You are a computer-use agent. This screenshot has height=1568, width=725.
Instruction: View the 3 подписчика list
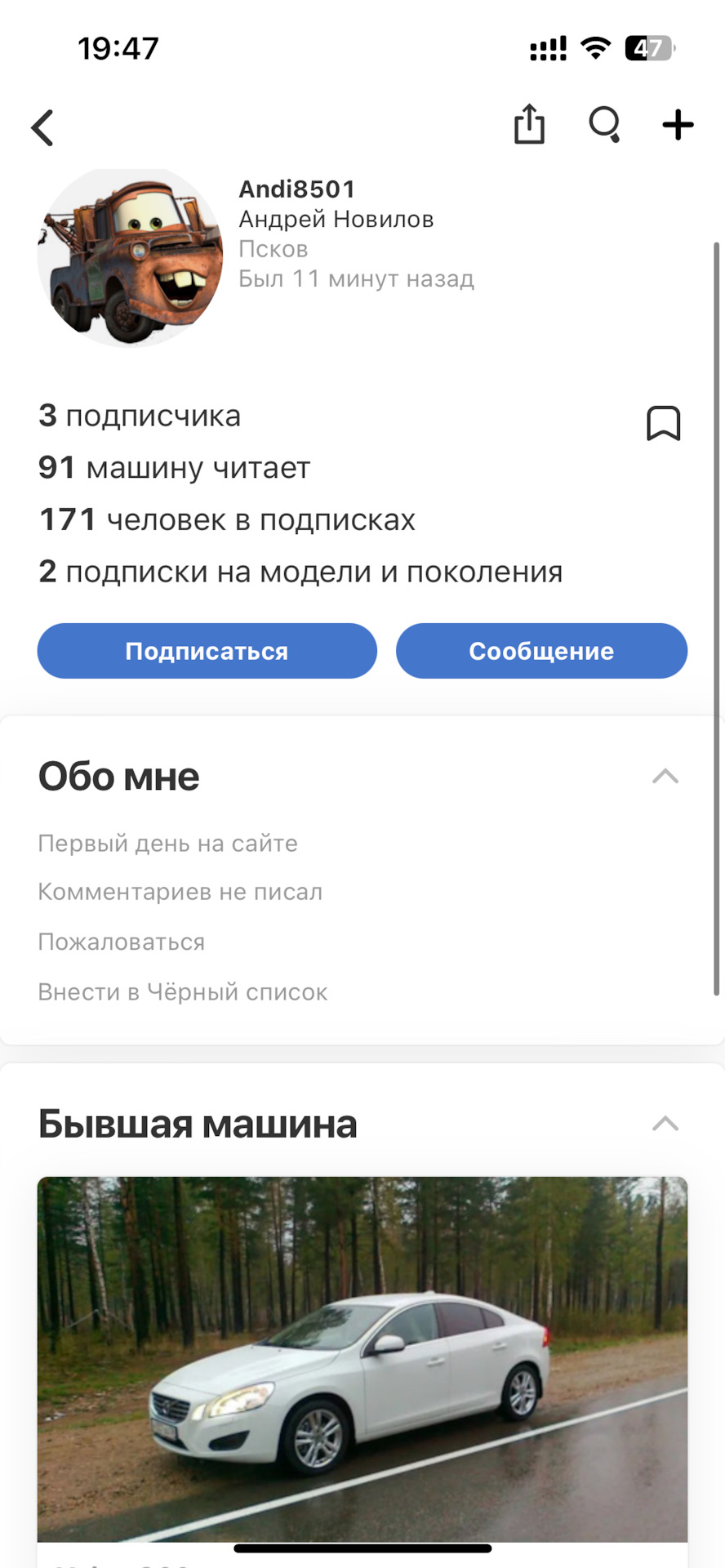tap(140, 416)
